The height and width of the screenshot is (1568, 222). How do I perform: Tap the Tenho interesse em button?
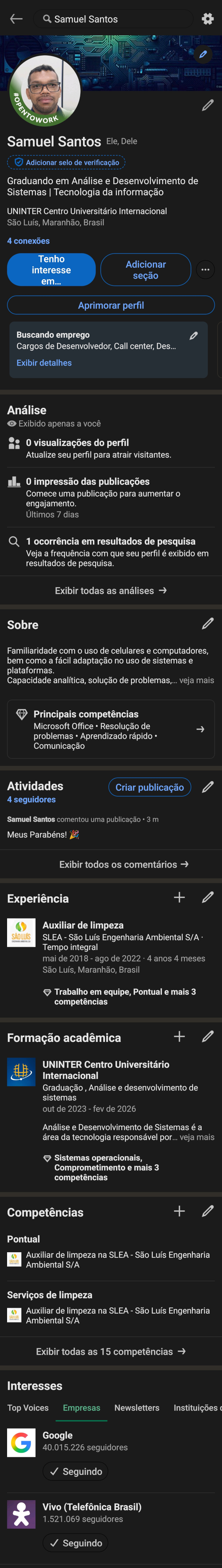coord(51,269)
